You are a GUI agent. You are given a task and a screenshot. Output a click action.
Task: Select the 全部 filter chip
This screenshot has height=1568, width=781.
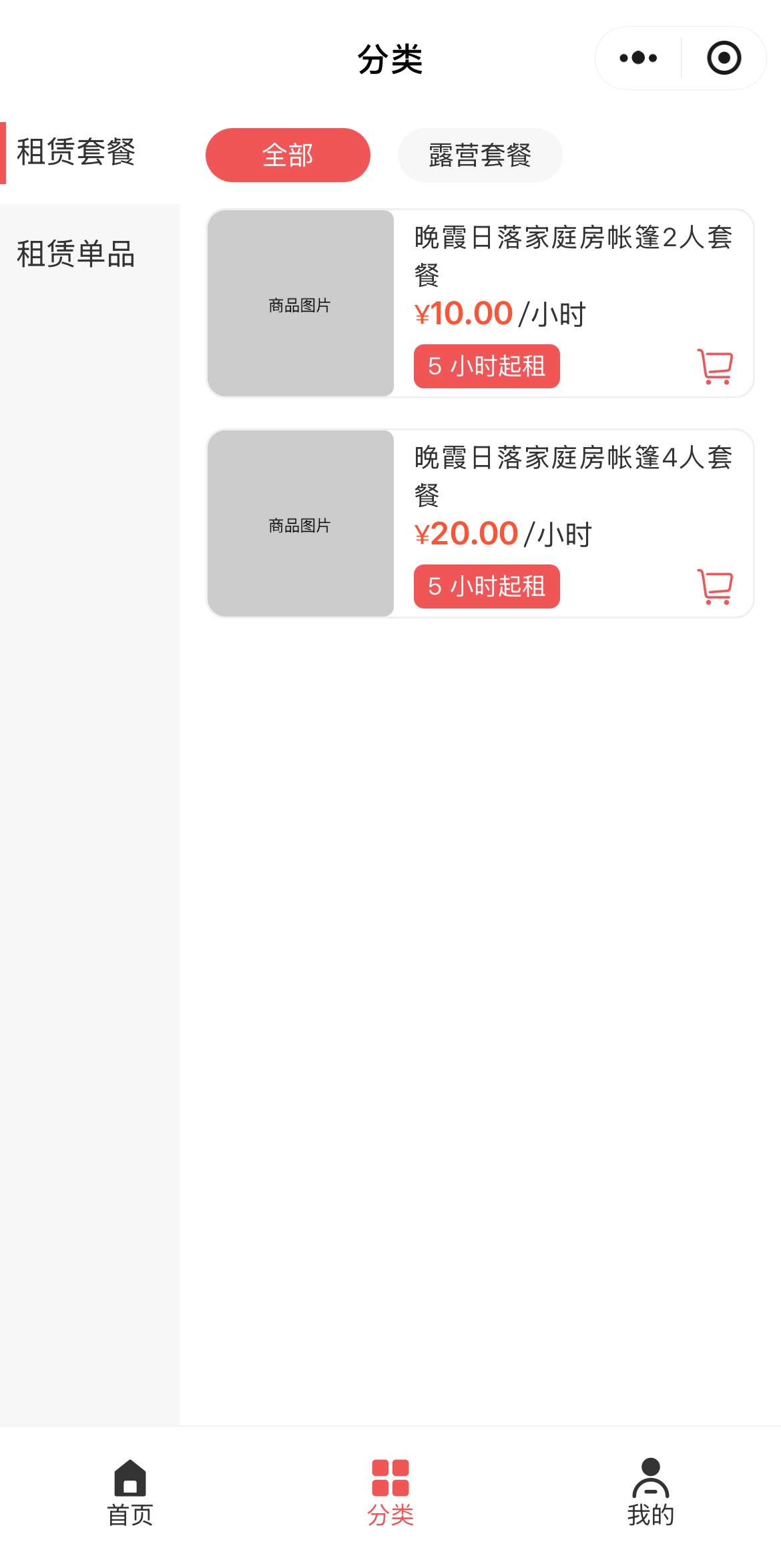point(288,155)
